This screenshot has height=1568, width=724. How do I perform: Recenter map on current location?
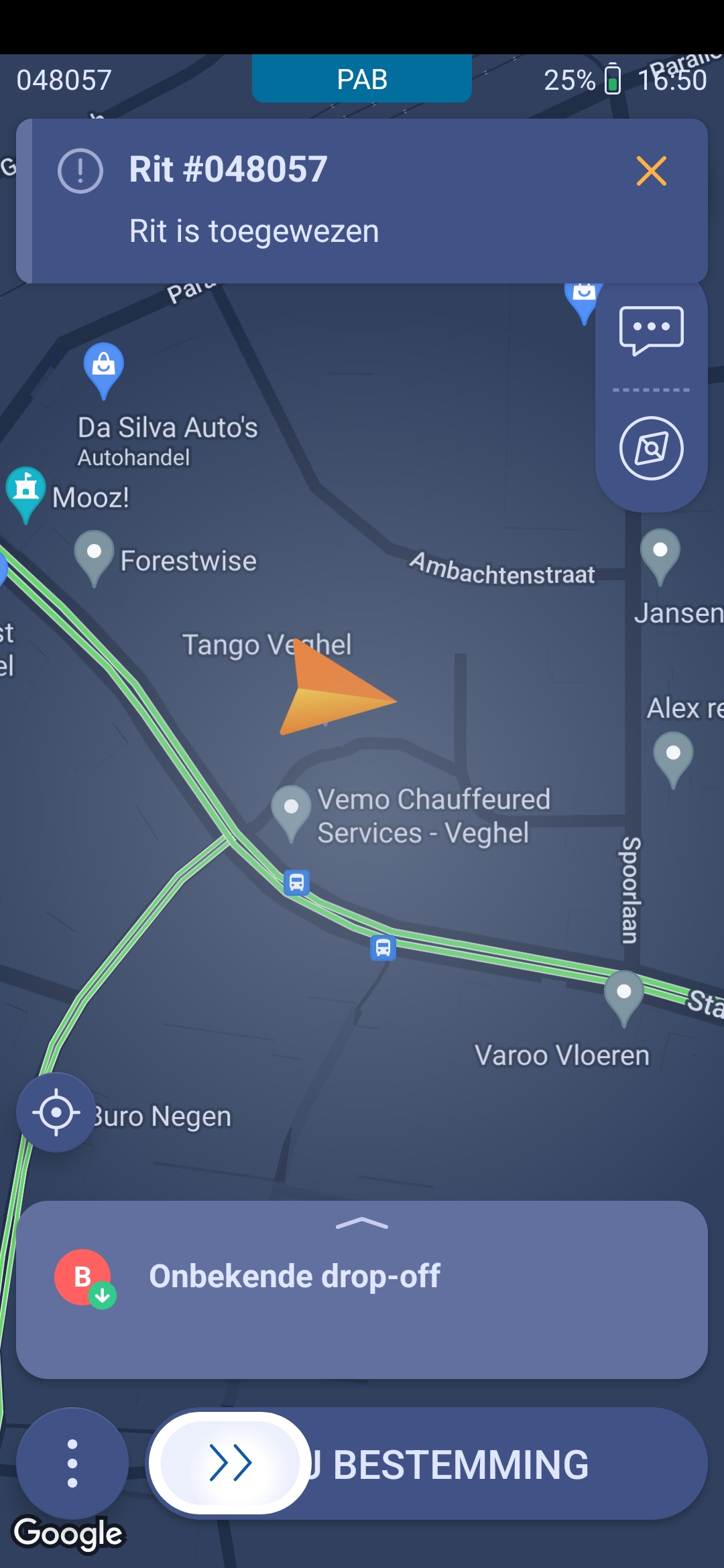tap(56, 1112)
